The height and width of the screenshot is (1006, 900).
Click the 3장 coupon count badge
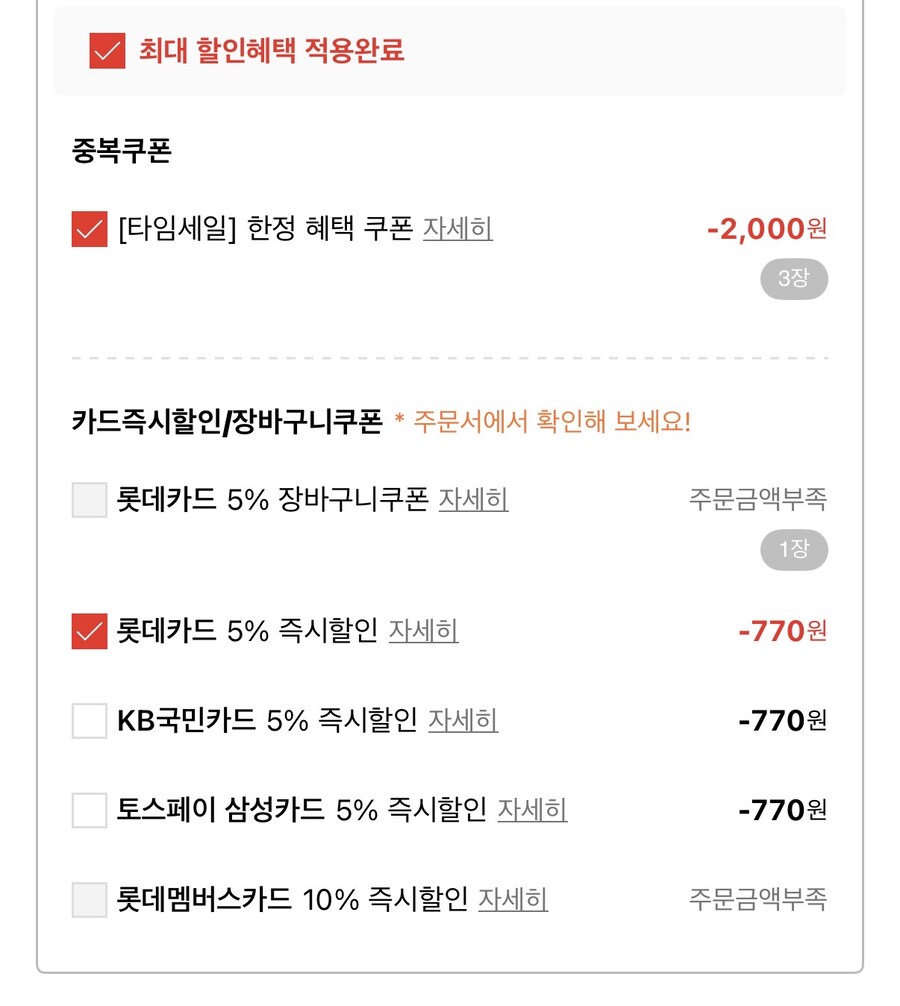click(x=793, y=279)
